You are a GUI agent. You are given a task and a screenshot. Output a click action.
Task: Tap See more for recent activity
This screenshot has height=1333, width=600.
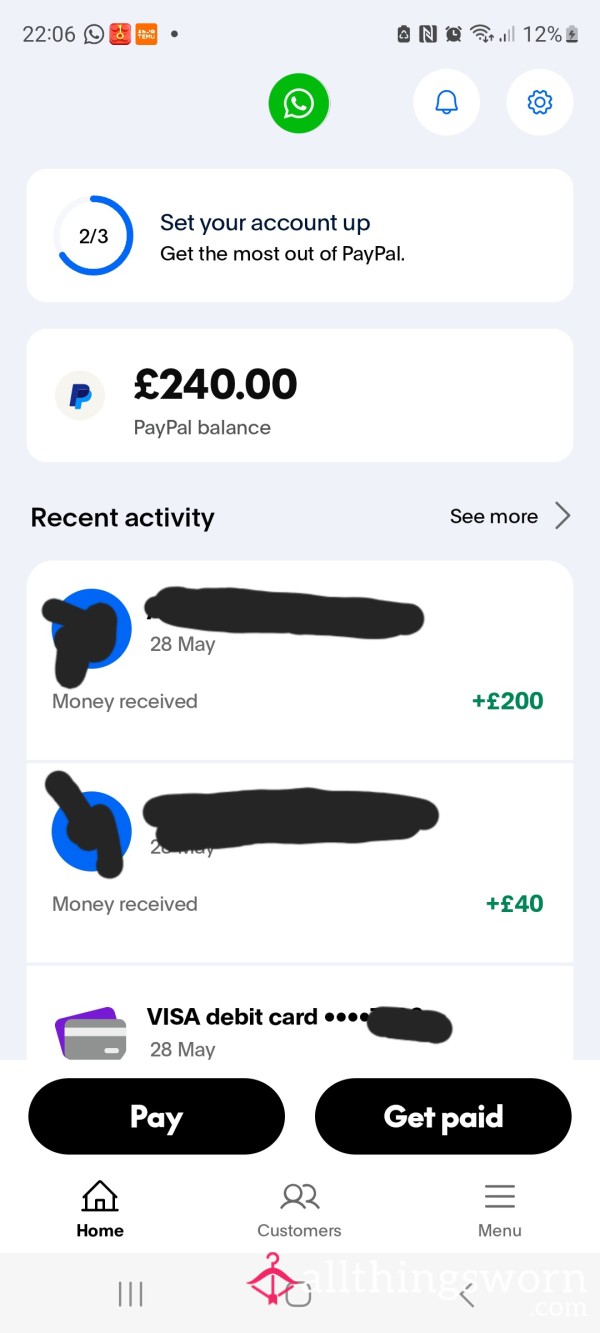(510, 516)
